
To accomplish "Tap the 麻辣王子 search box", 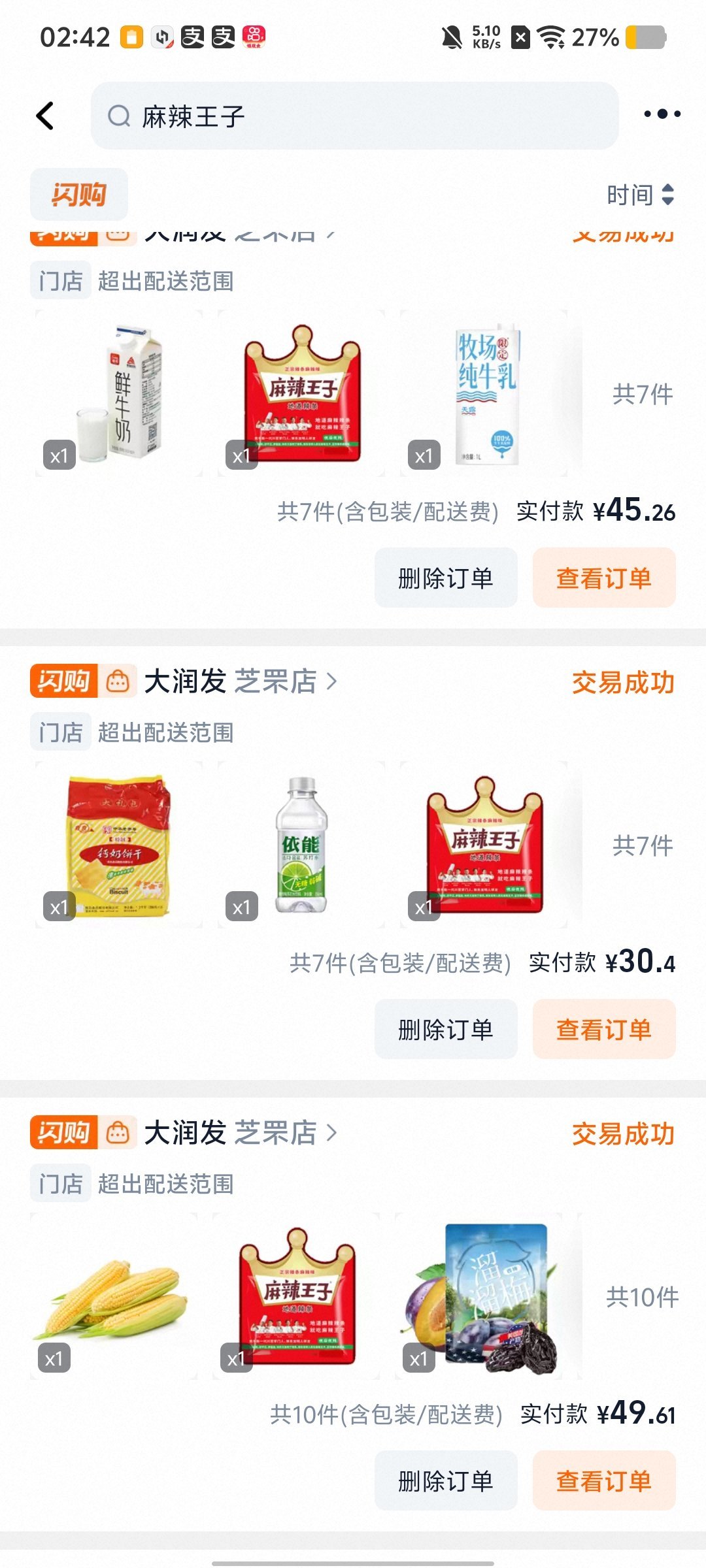I will (x=354, y=116).
